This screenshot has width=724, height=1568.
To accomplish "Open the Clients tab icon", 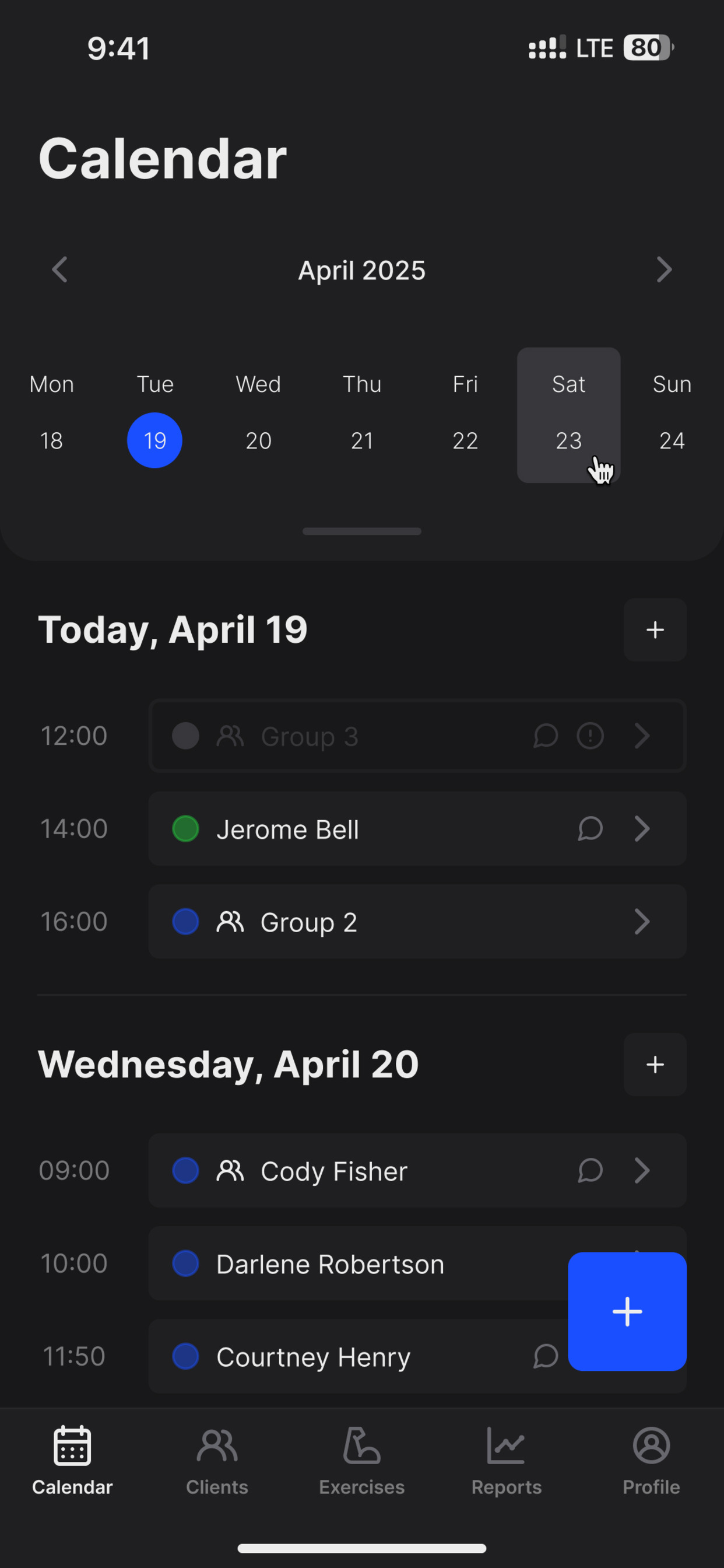I will (217, 1445).
